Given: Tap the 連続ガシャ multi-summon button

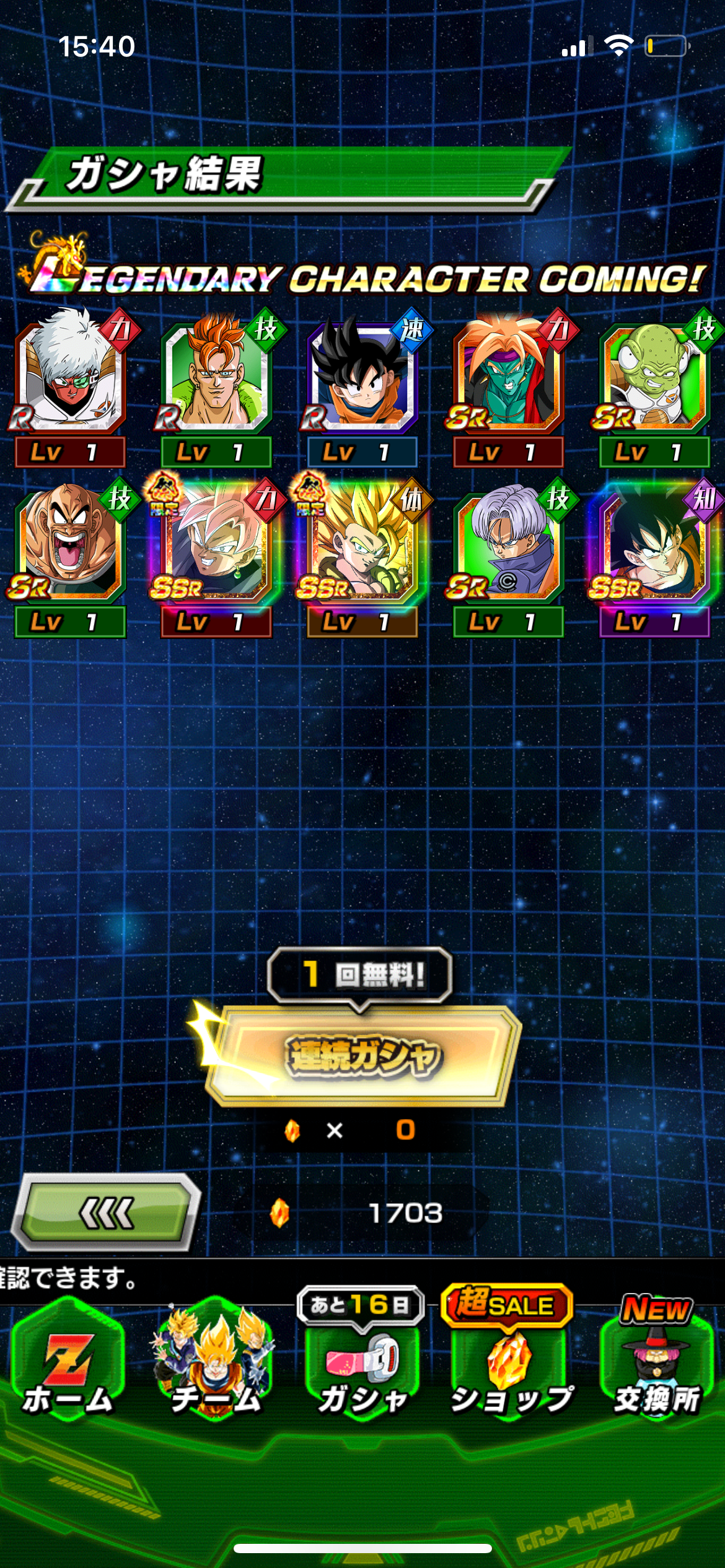Looking at the screenshot, I should tap(362, 1056).
